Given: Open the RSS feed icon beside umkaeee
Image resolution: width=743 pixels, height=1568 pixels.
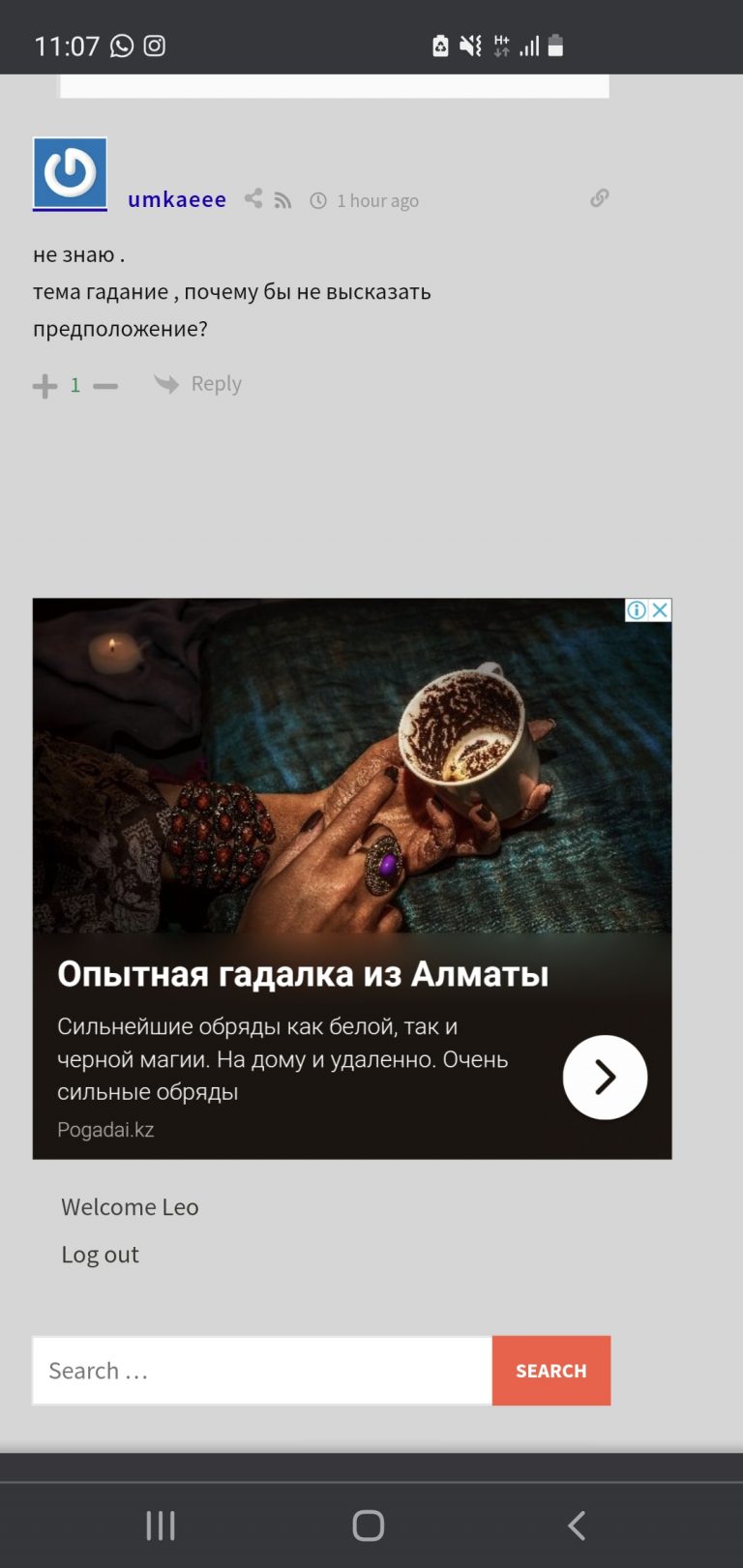Looking at the screenshot, I should 282,200.
